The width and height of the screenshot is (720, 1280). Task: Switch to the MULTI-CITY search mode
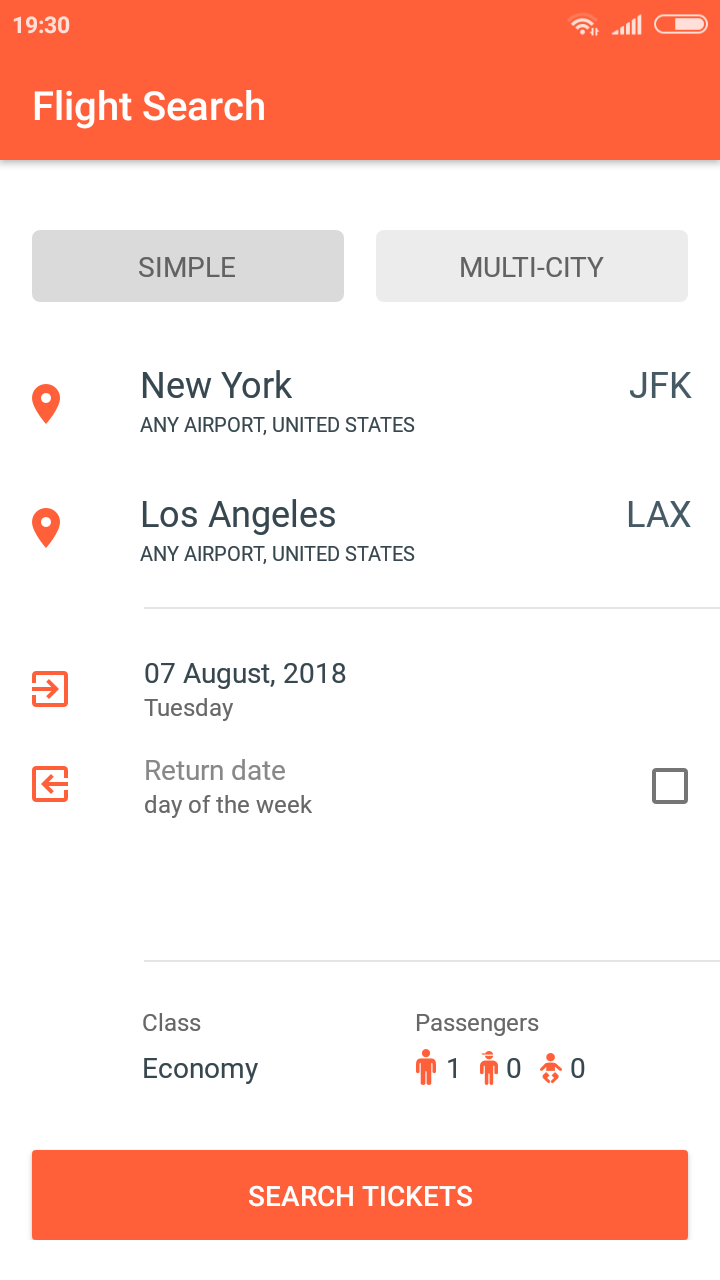tap(531, 266)
